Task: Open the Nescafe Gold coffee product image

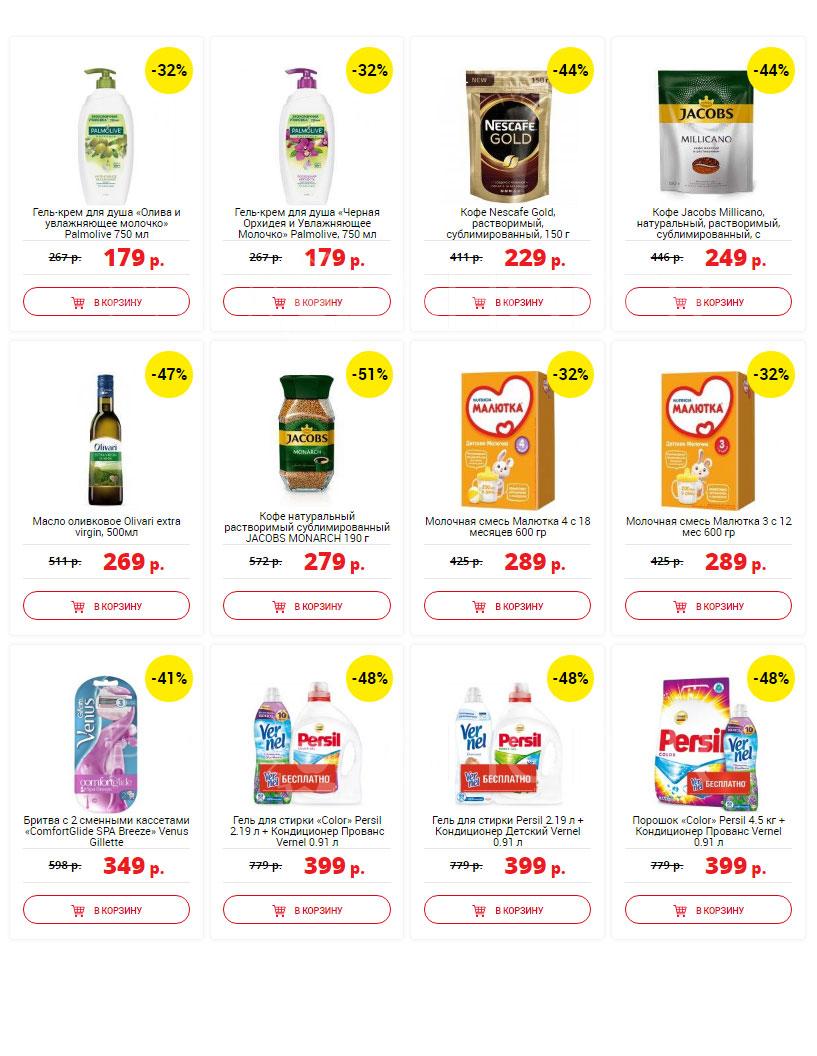Action: (509, 135)
